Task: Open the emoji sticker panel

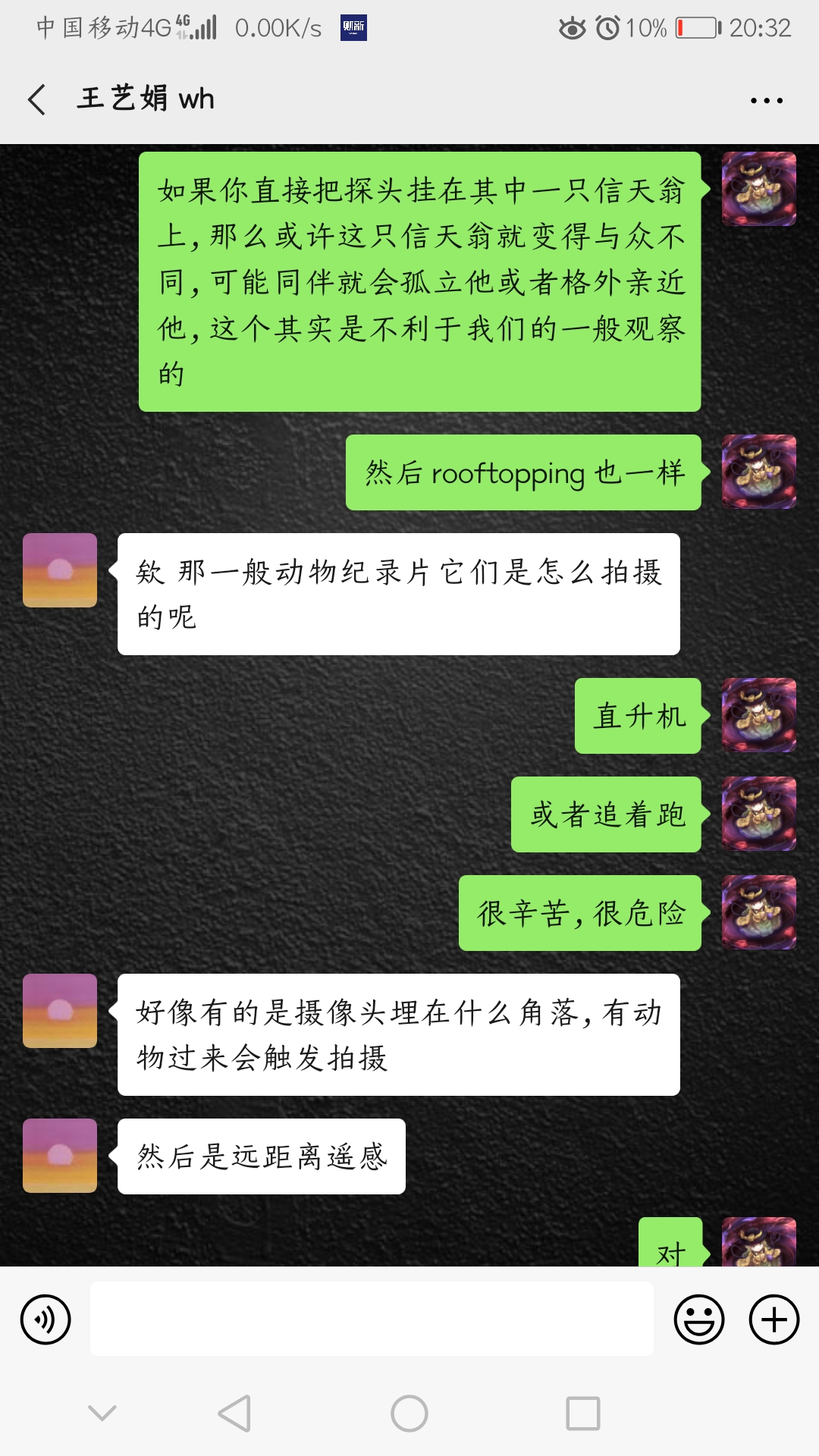Action: 698,1319
